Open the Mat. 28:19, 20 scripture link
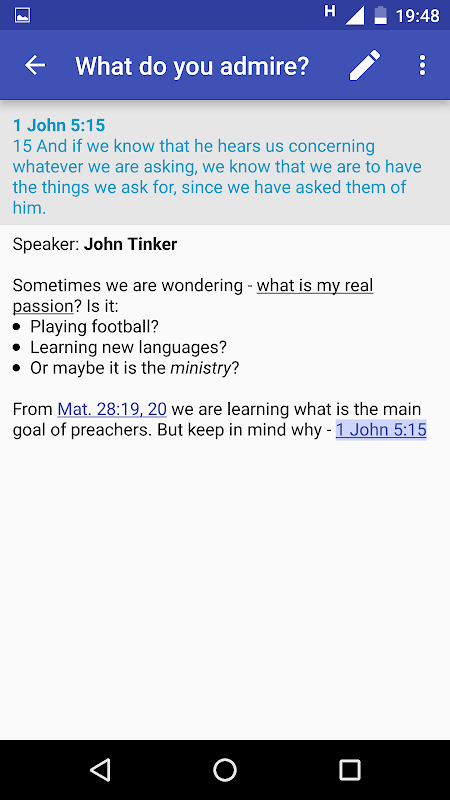Screen dimensions: 450x800 click(112, 409)
